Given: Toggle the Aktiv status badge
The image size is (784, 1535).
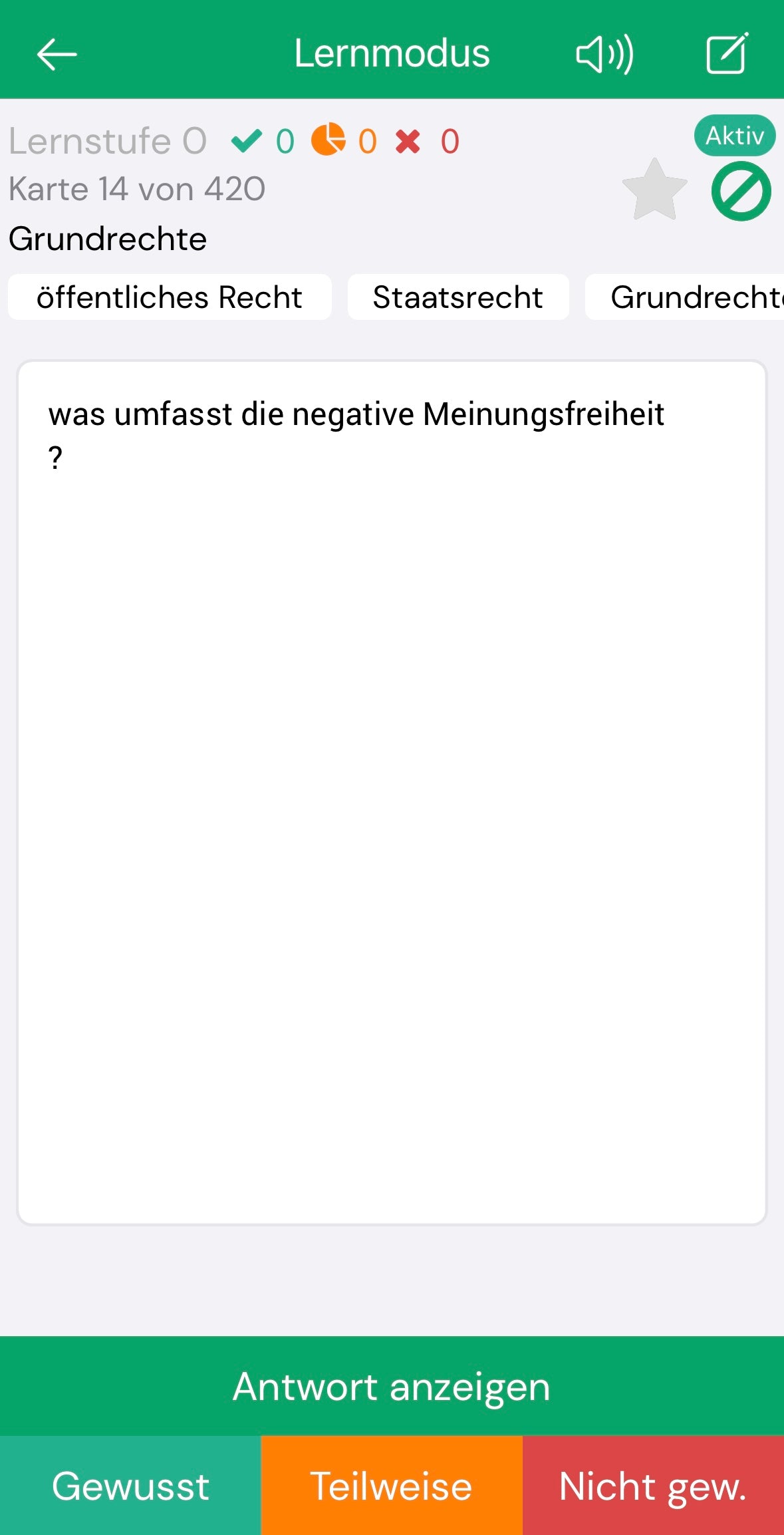Looking at the screenshot, I should click(x=734, y=135).
